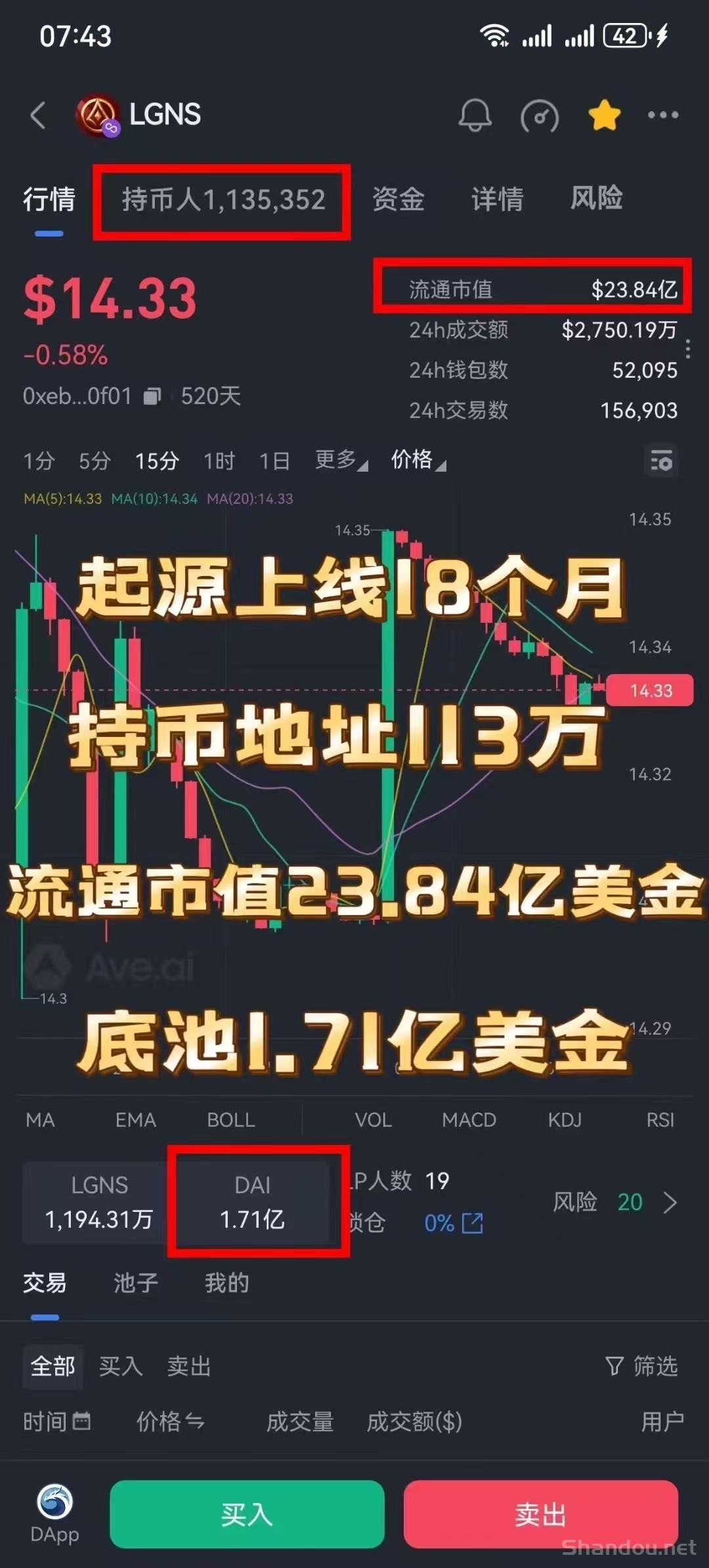Image resolution: width=709 pixels, height=1568 pixels.
Task: Enable the MACD indicator
Action: 469,1120
